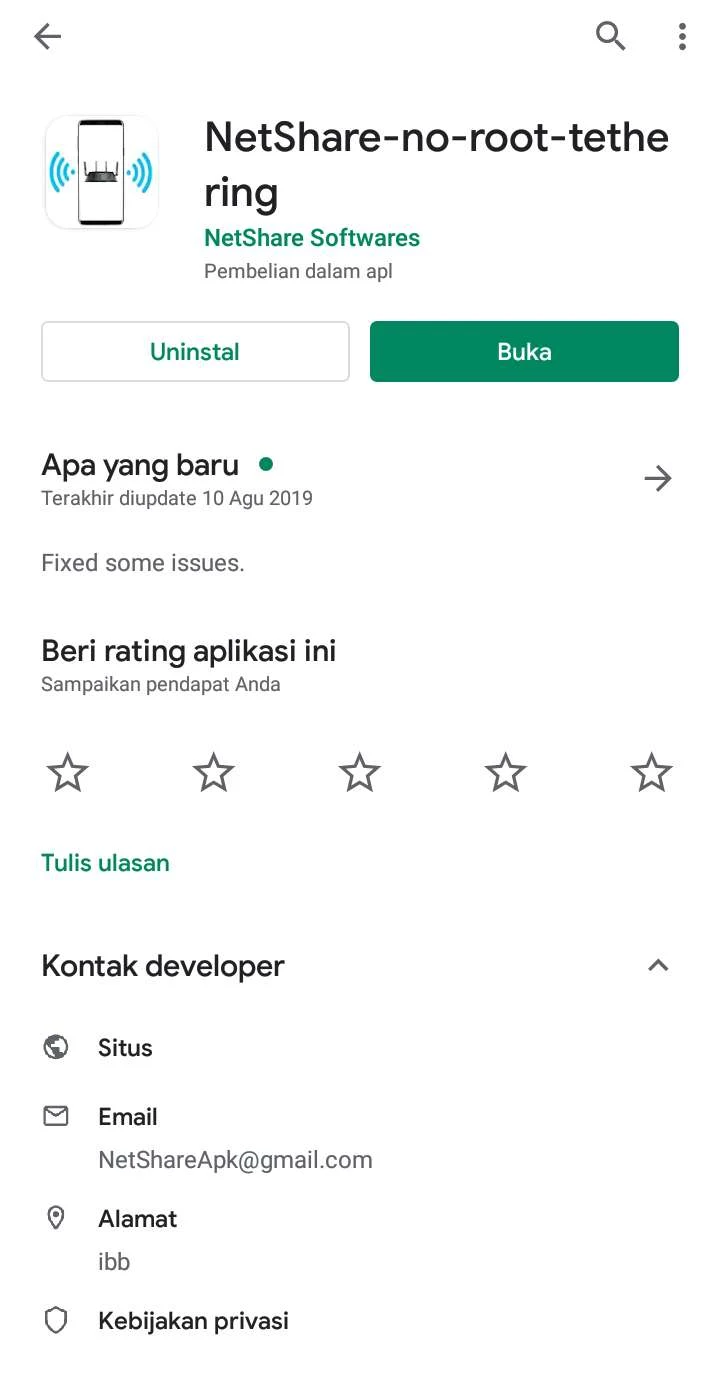Launch the app with Buka

[524, 351]
